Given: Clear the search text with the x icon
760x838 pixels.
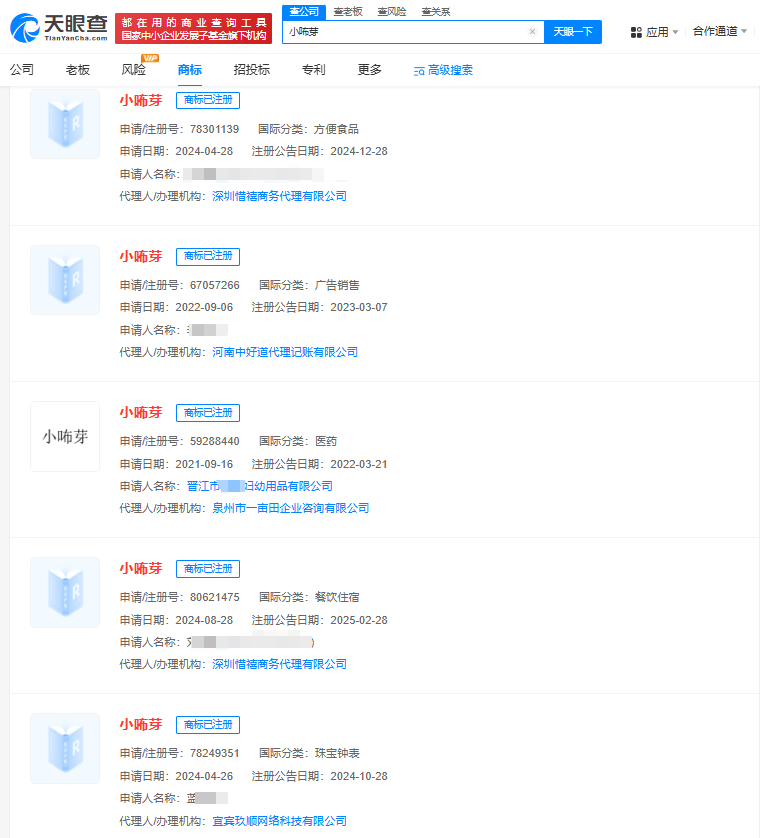Looking at the screenshot, I should (532, 32).
